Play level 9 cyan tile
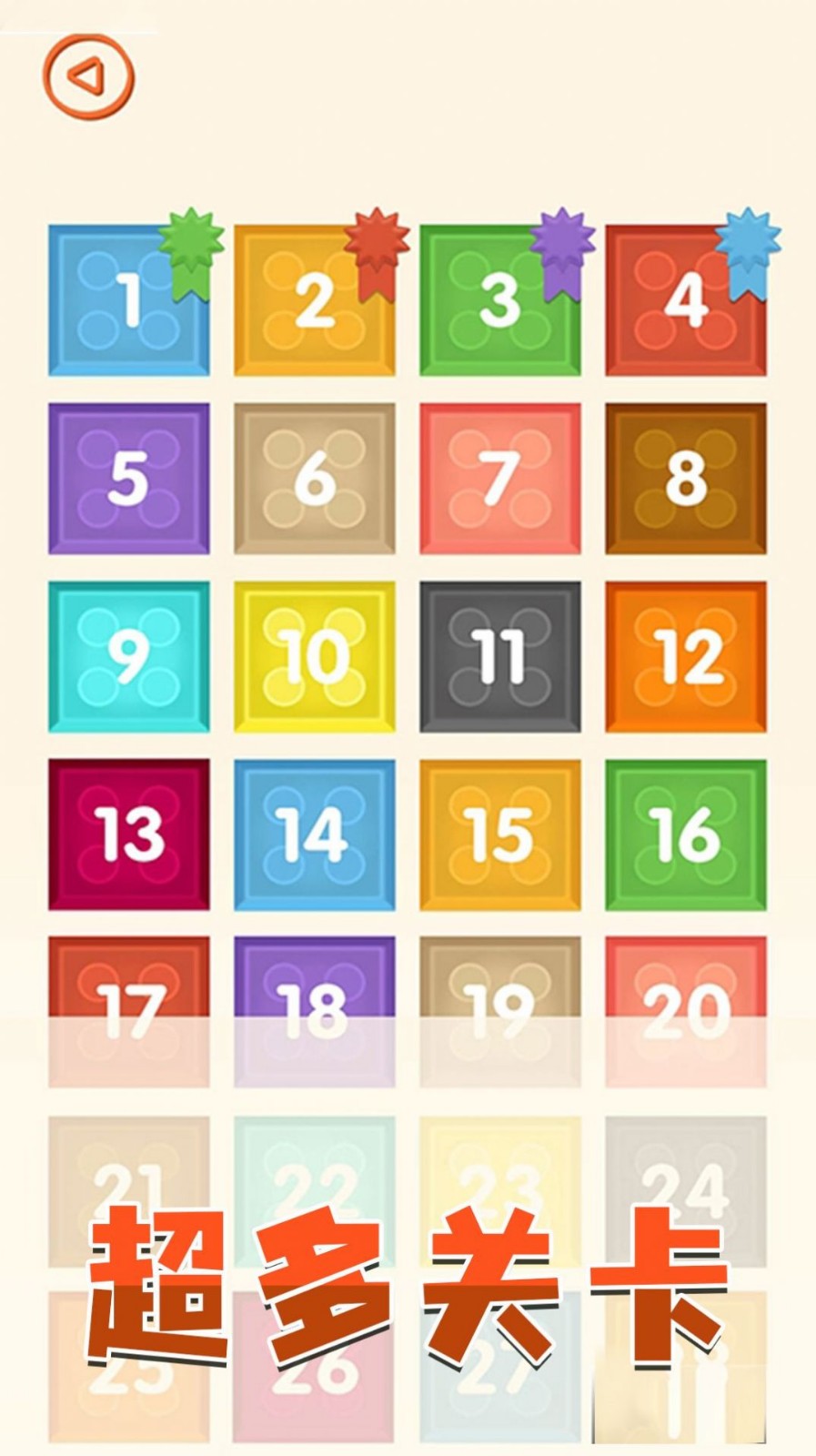 (127, 653)
